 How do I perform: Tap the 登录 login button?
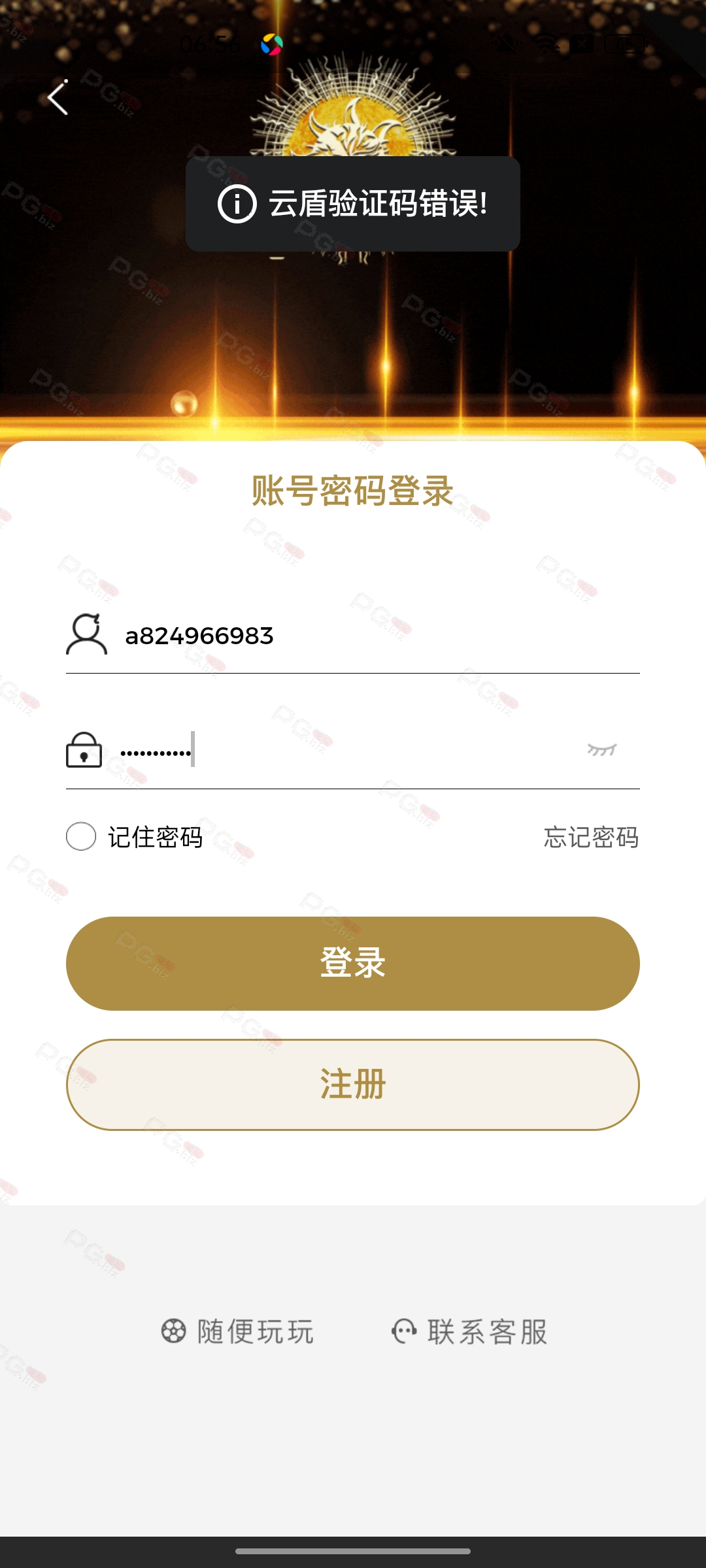click(353, 963)
